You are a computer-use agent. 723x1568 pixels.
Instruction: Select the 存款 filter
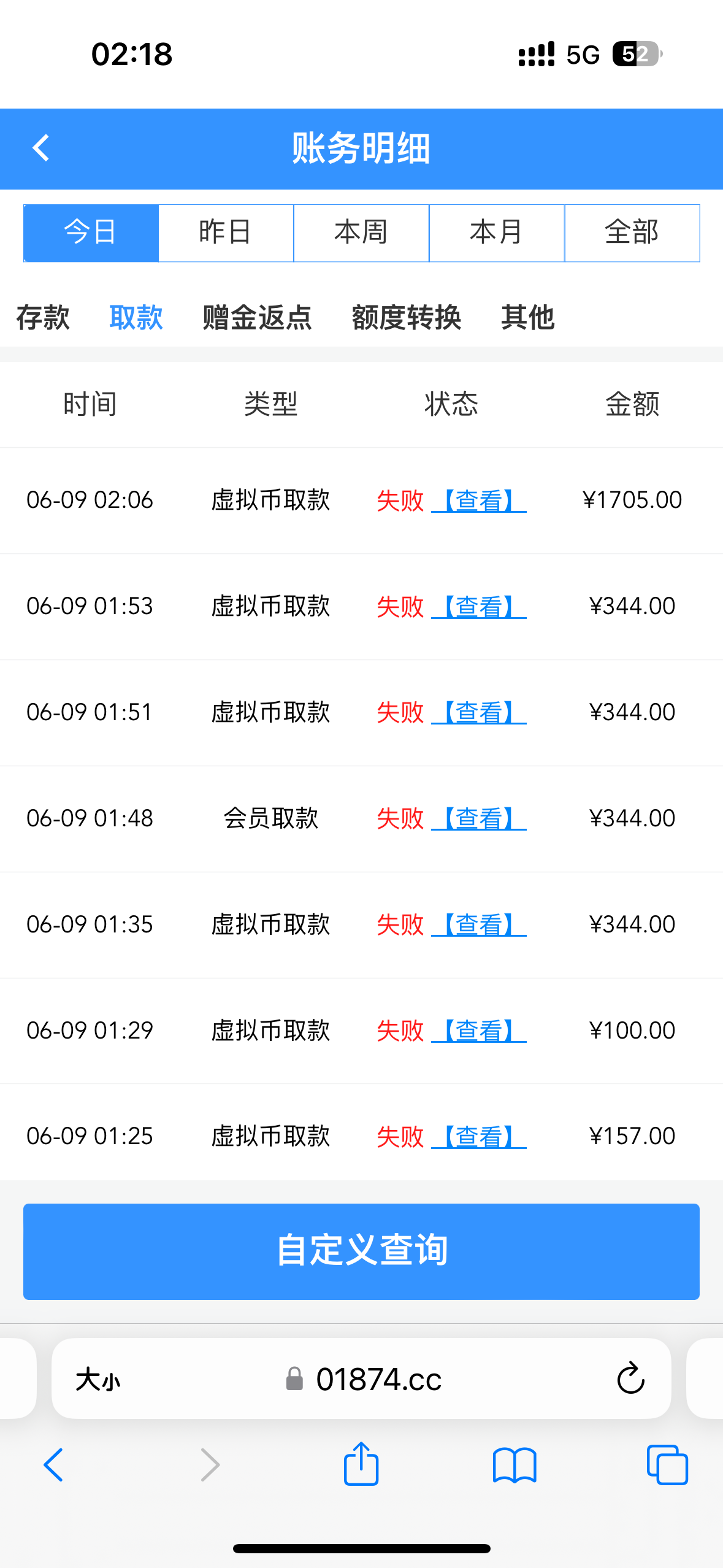(x=43, y=318)
